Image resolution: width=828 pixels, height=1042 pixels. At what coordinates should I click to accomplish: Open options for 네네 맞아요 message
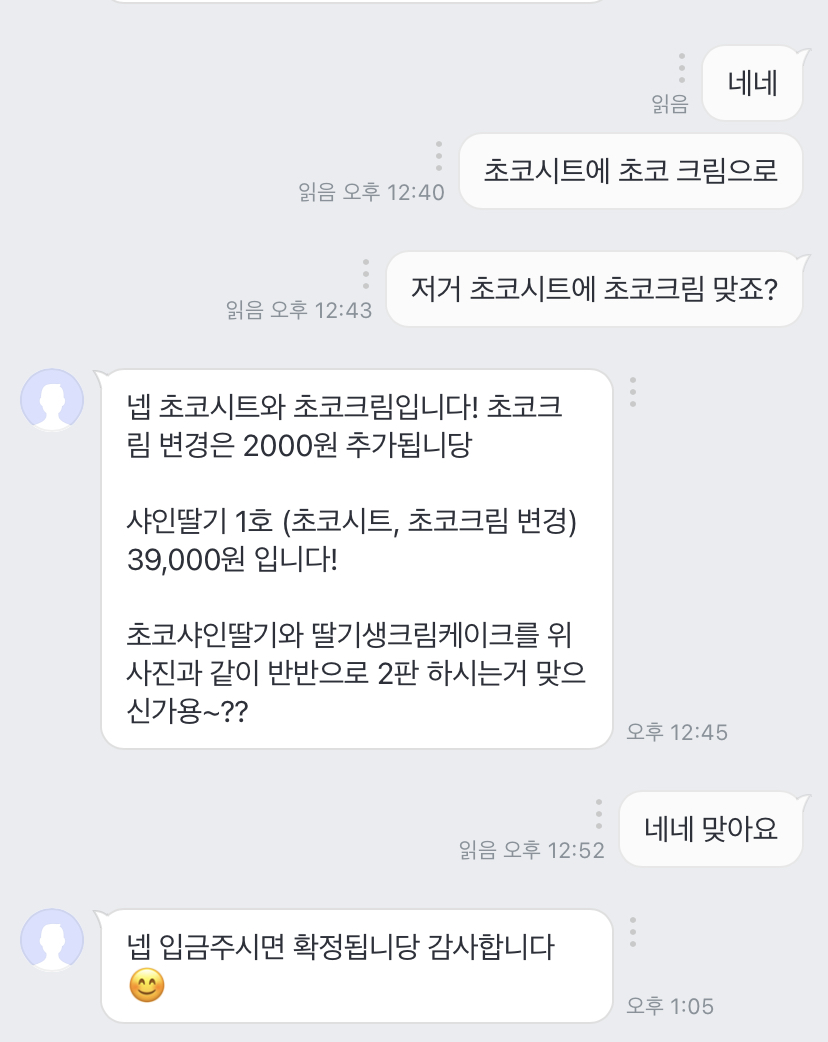point(599,814)
